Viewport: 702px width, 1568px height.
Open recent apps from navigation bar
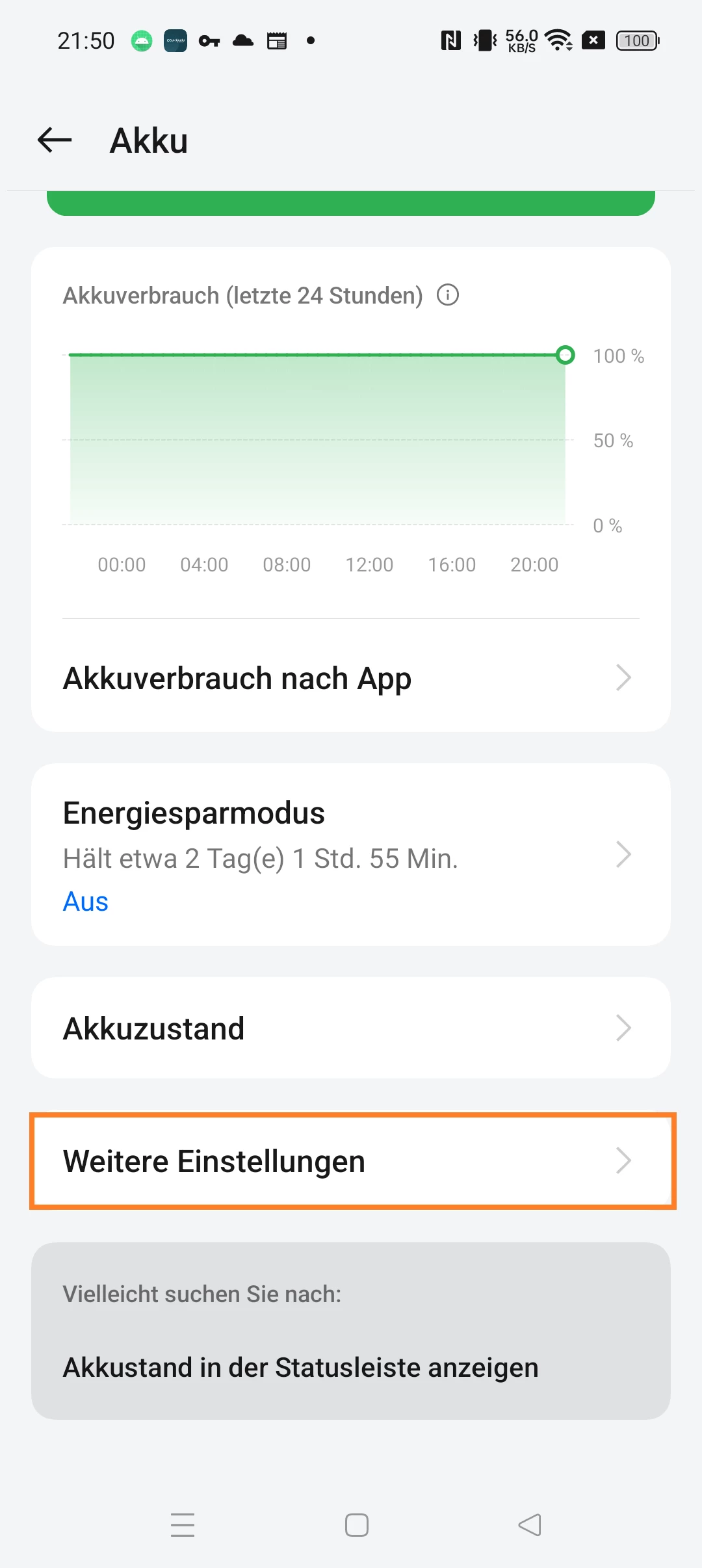pyautogui.click(x=183, y=1524)
